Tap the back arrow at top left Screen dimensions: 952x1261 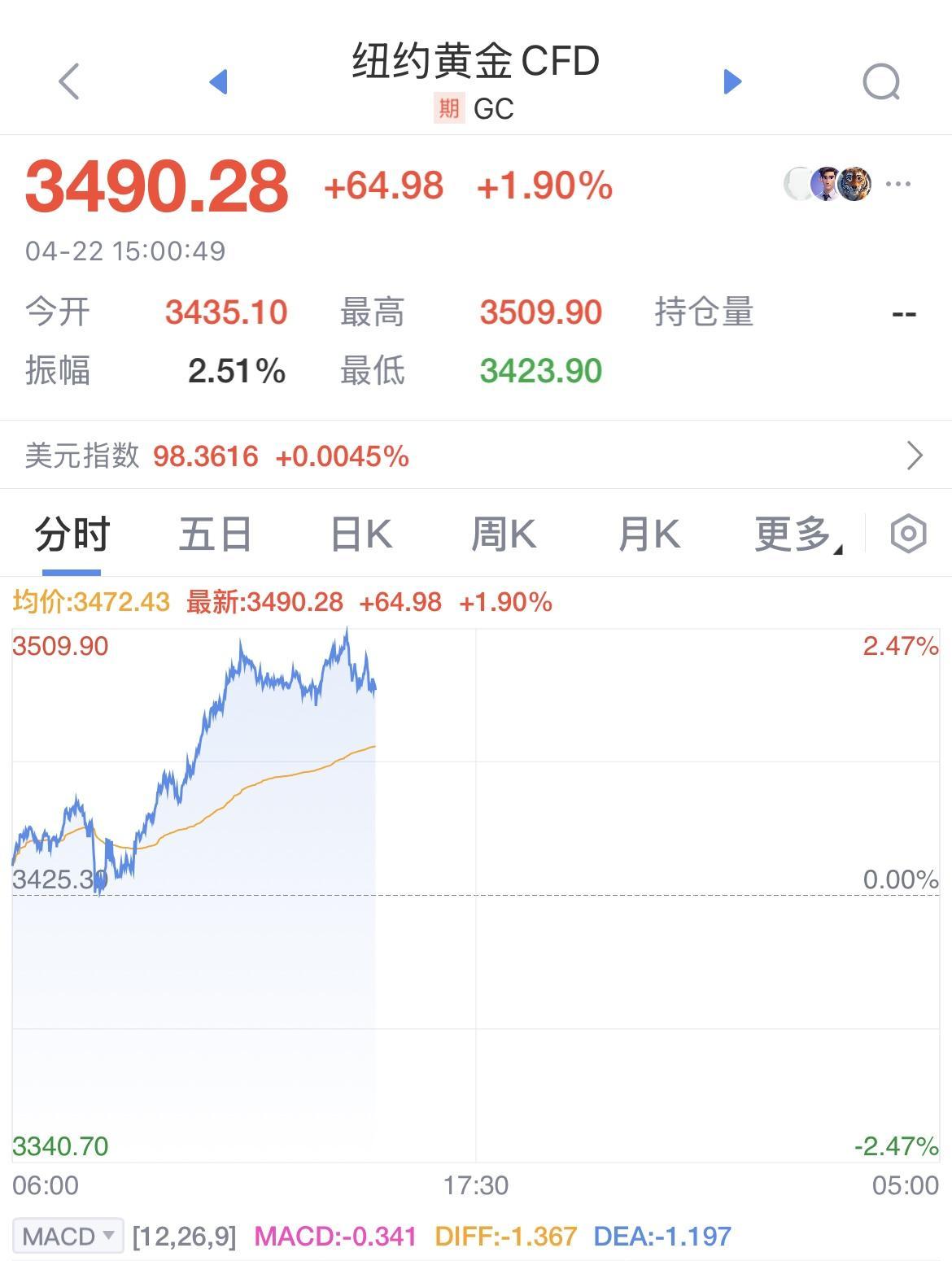pos(68,81)
